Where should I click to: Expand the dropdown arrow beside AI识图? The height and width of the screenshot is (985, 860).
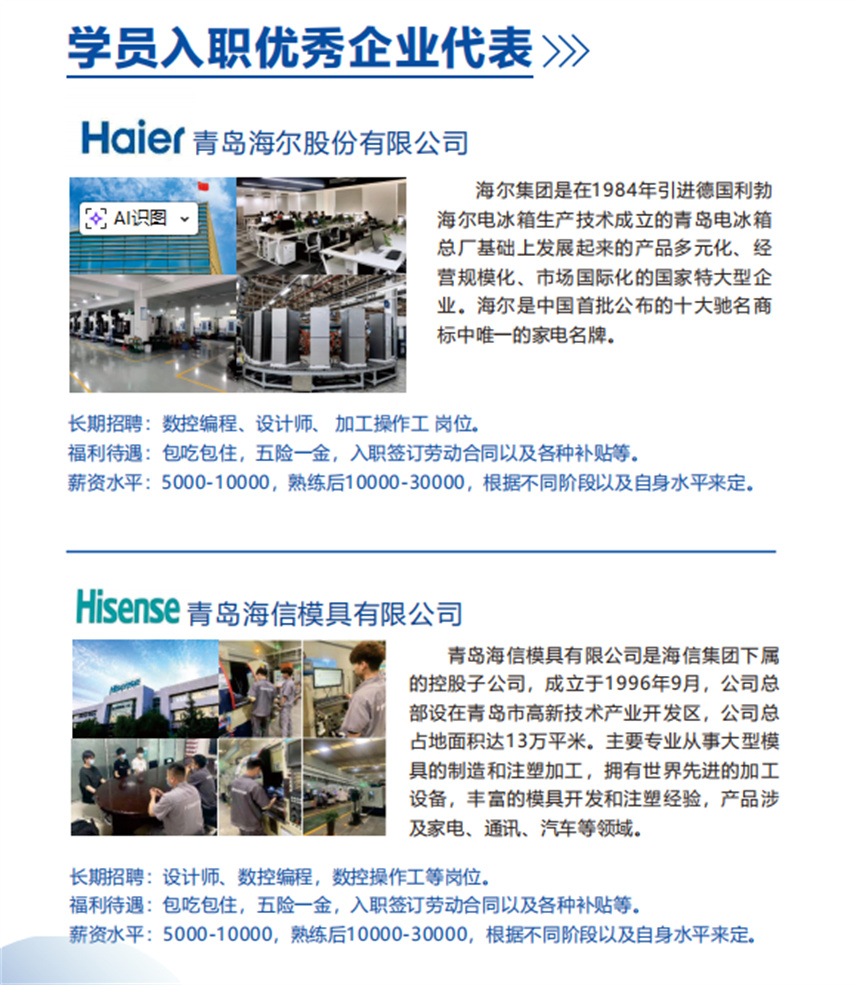point(184,218)
